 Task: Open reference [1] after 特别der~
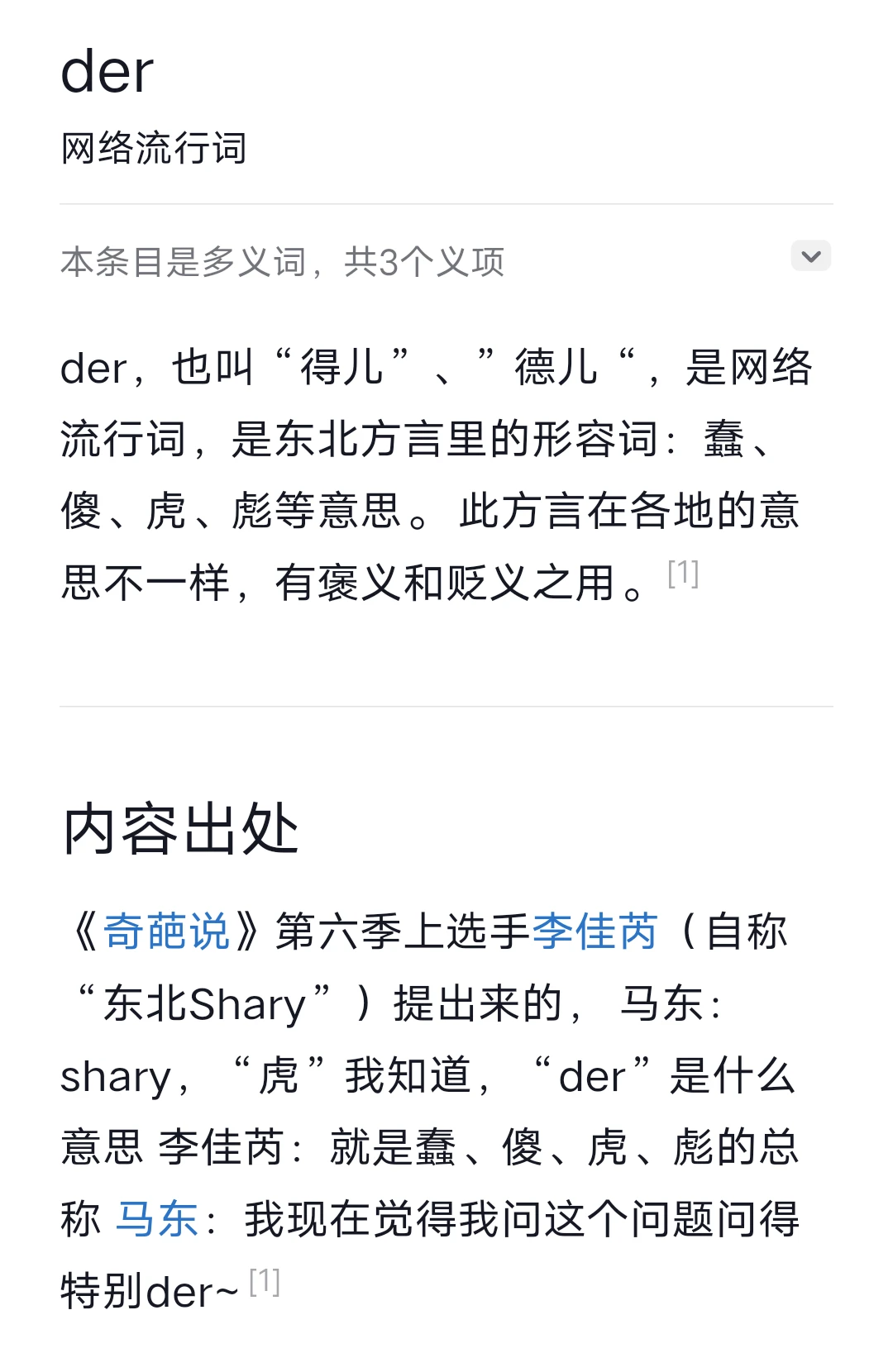pos(265,1283)
